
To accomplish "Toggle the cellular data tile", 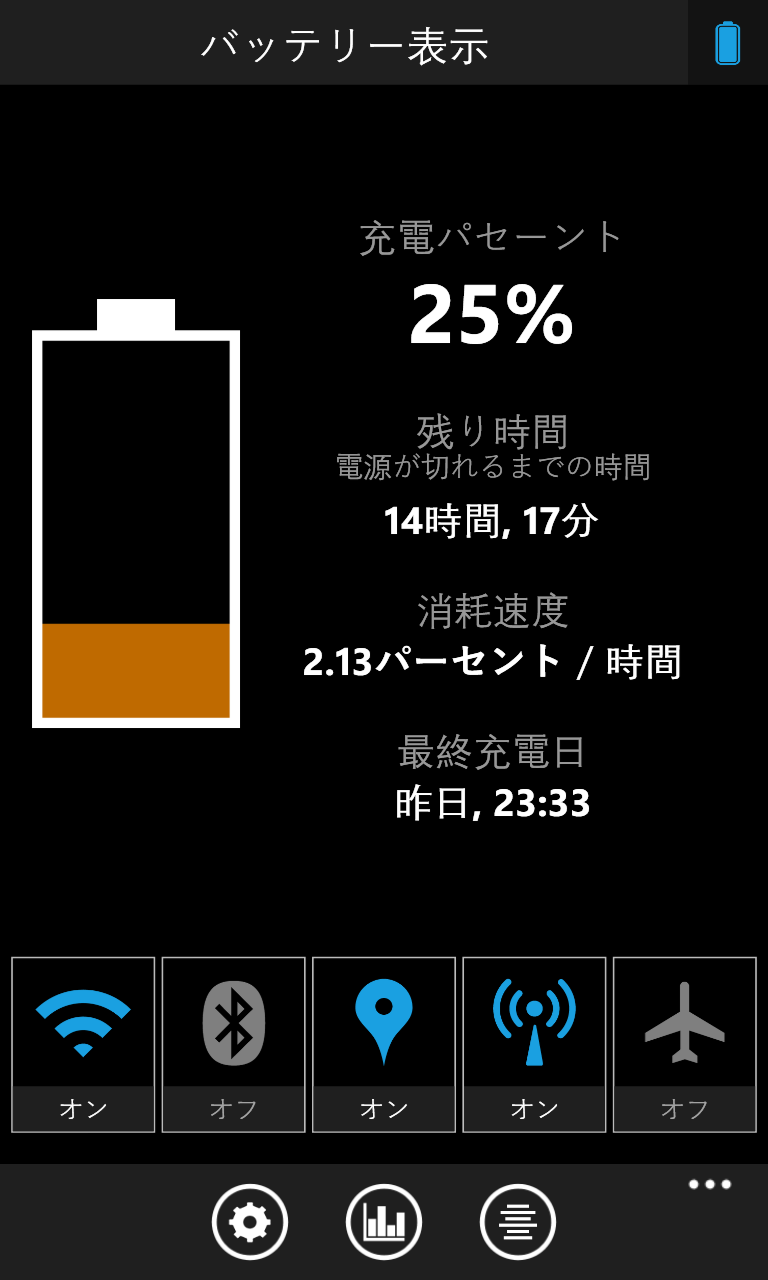I will point(534,1044).
